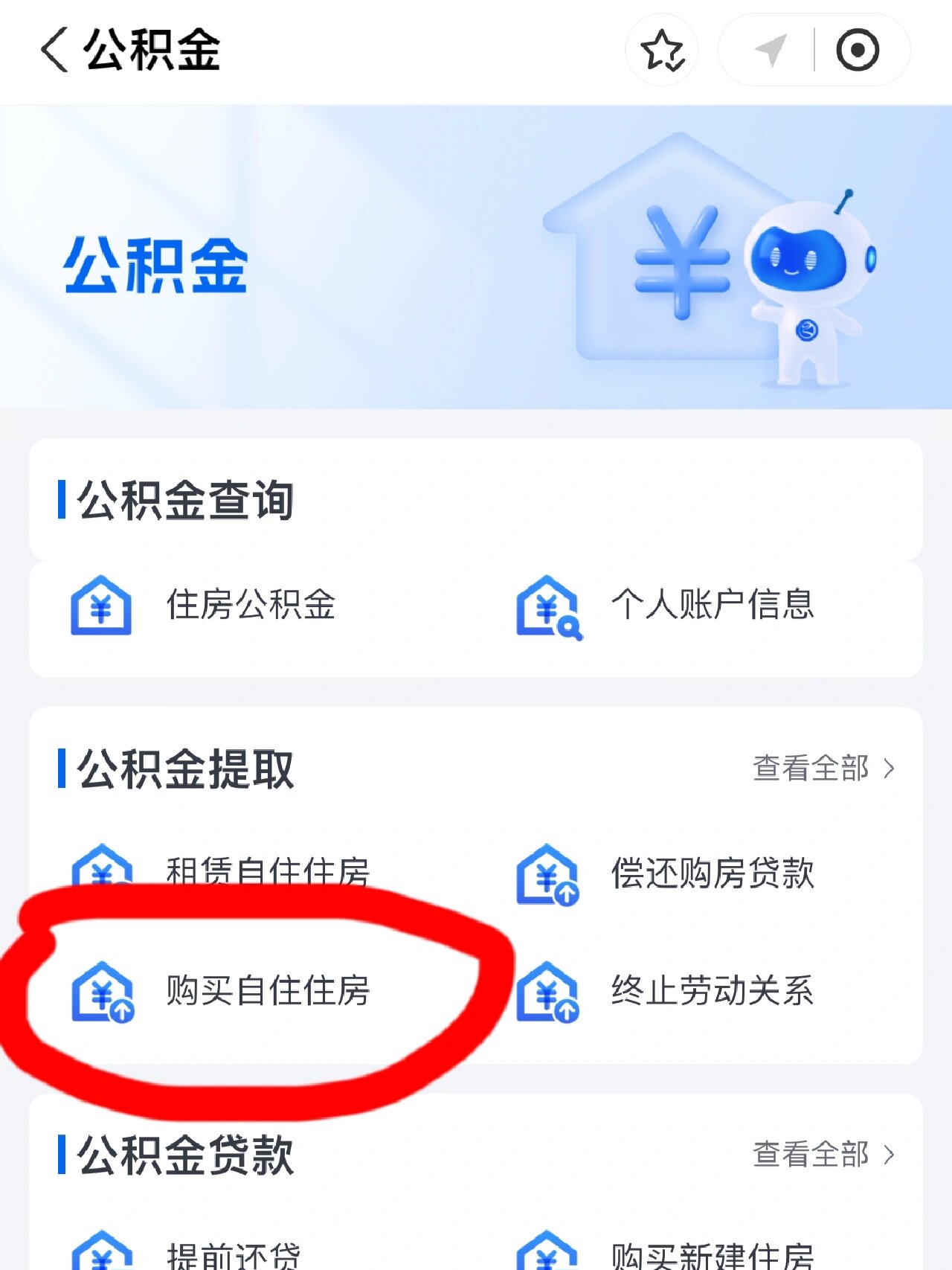Tap the star icon to favorite this page
This screenshot has width=952, height=1270.
(x=663, y=49)
